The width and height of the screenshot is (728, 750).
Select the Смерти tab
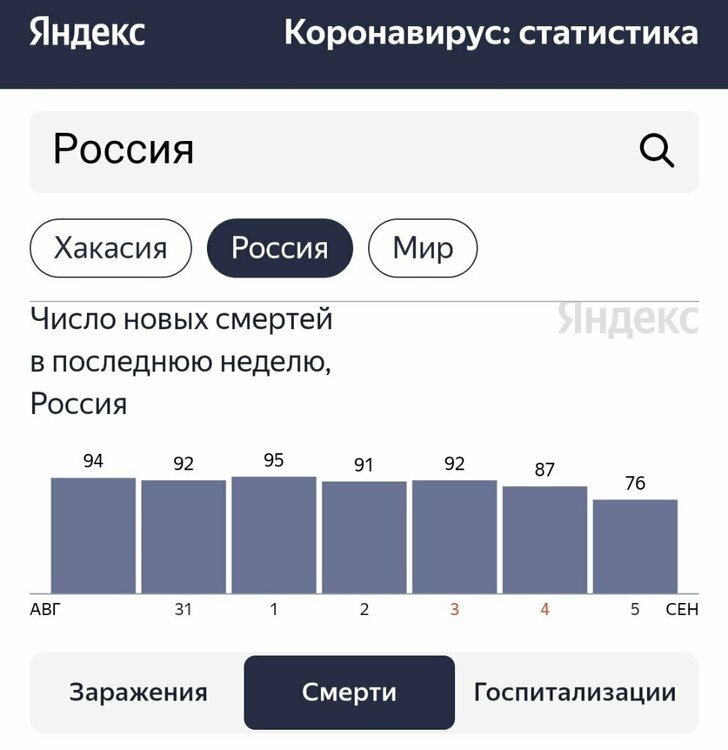pyautogui.click(x=349, y=692)
